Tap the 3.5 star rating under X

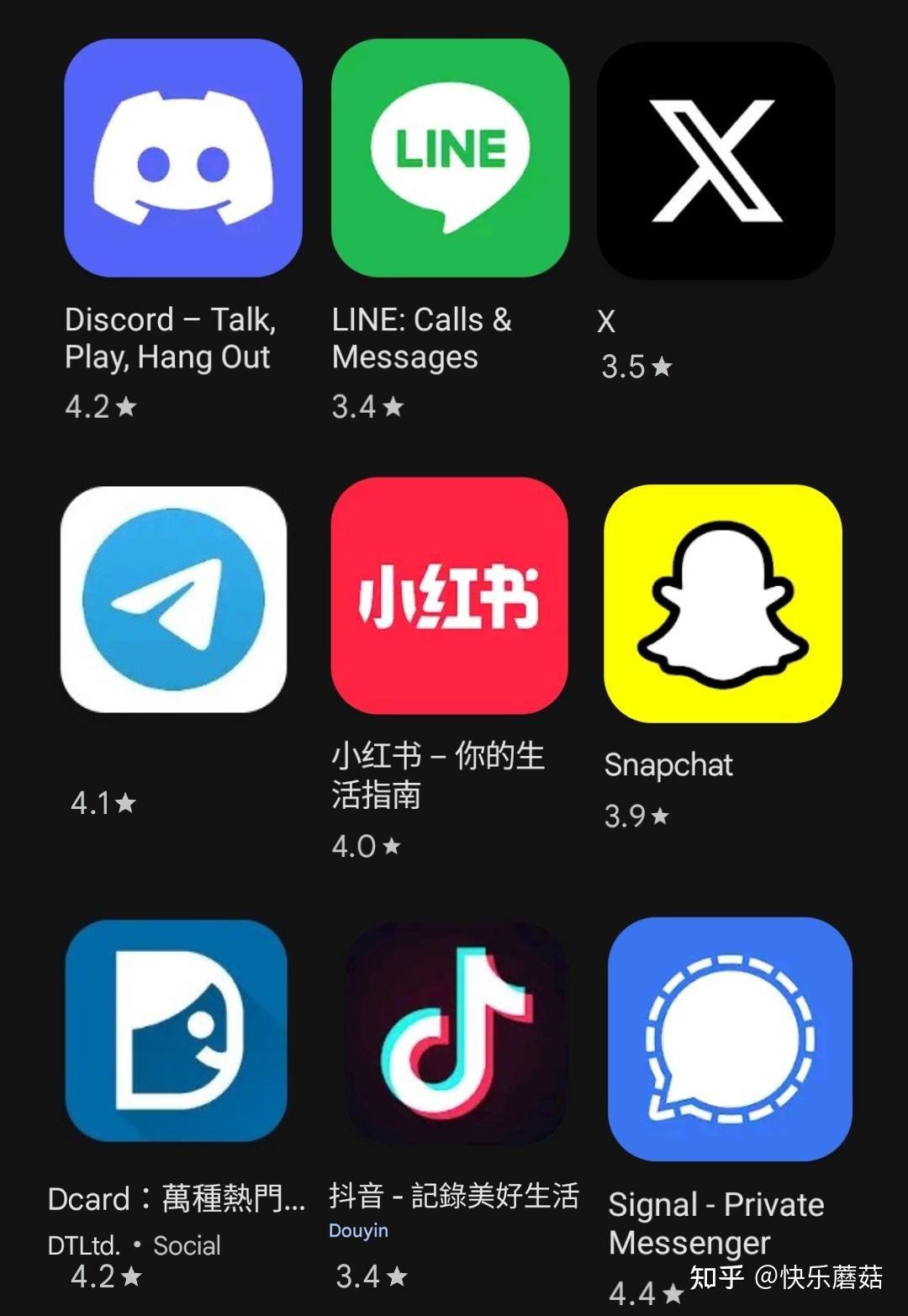(636, 367)
